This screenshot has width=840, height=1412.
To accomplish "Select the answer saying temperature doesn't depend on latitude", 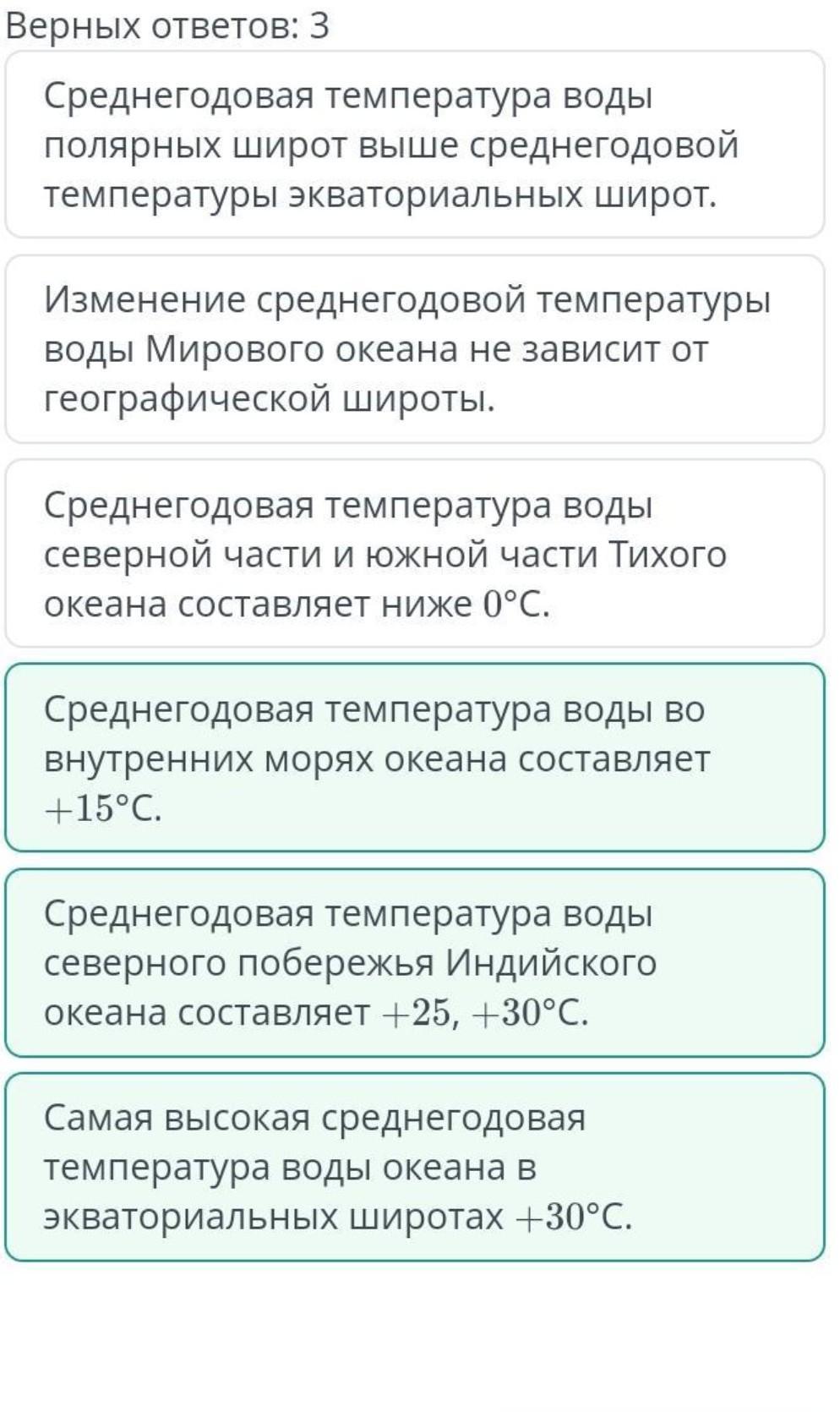I will (414, 348).
